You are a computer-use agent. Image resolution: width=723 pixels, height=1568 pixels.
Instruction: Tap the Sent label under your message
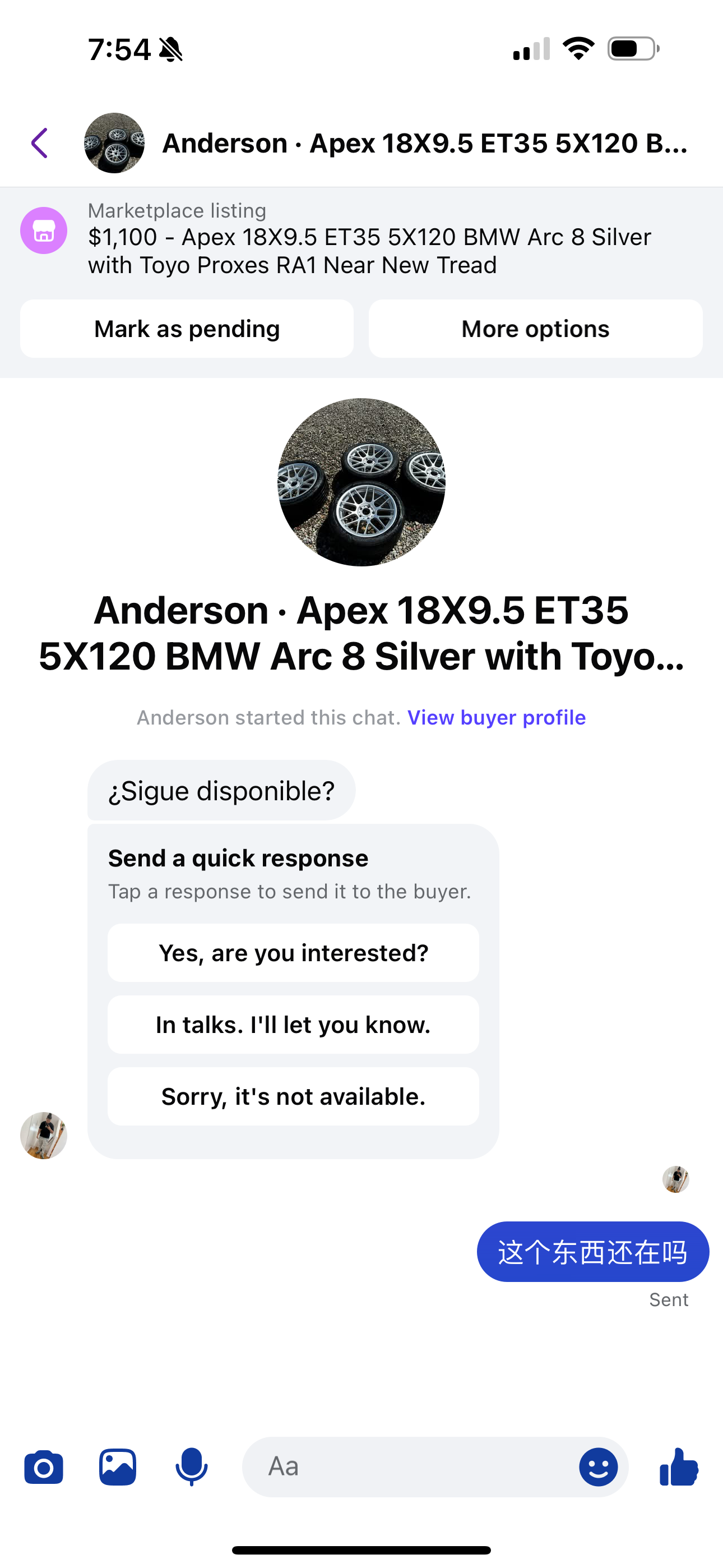(x=668, y=1299)
